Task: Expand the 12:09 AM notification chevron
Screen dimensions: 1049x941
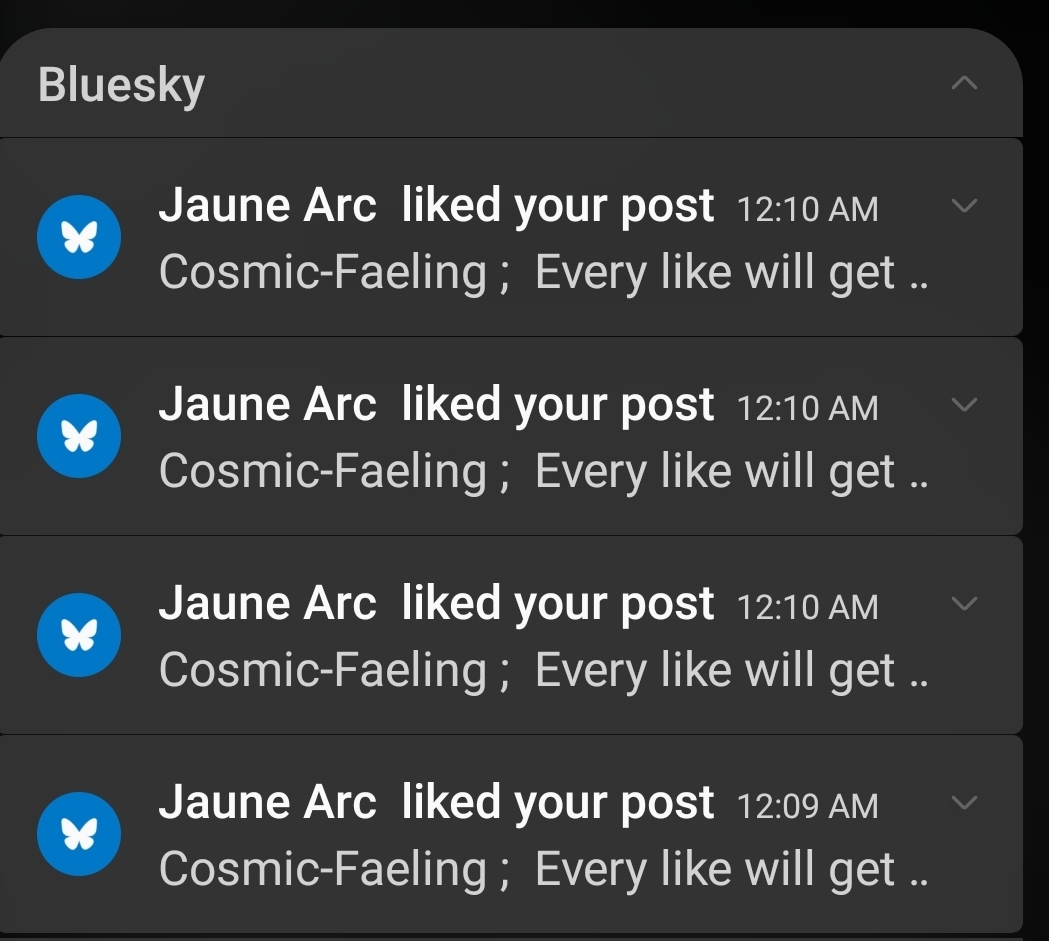Action: [x=964, y=803]
